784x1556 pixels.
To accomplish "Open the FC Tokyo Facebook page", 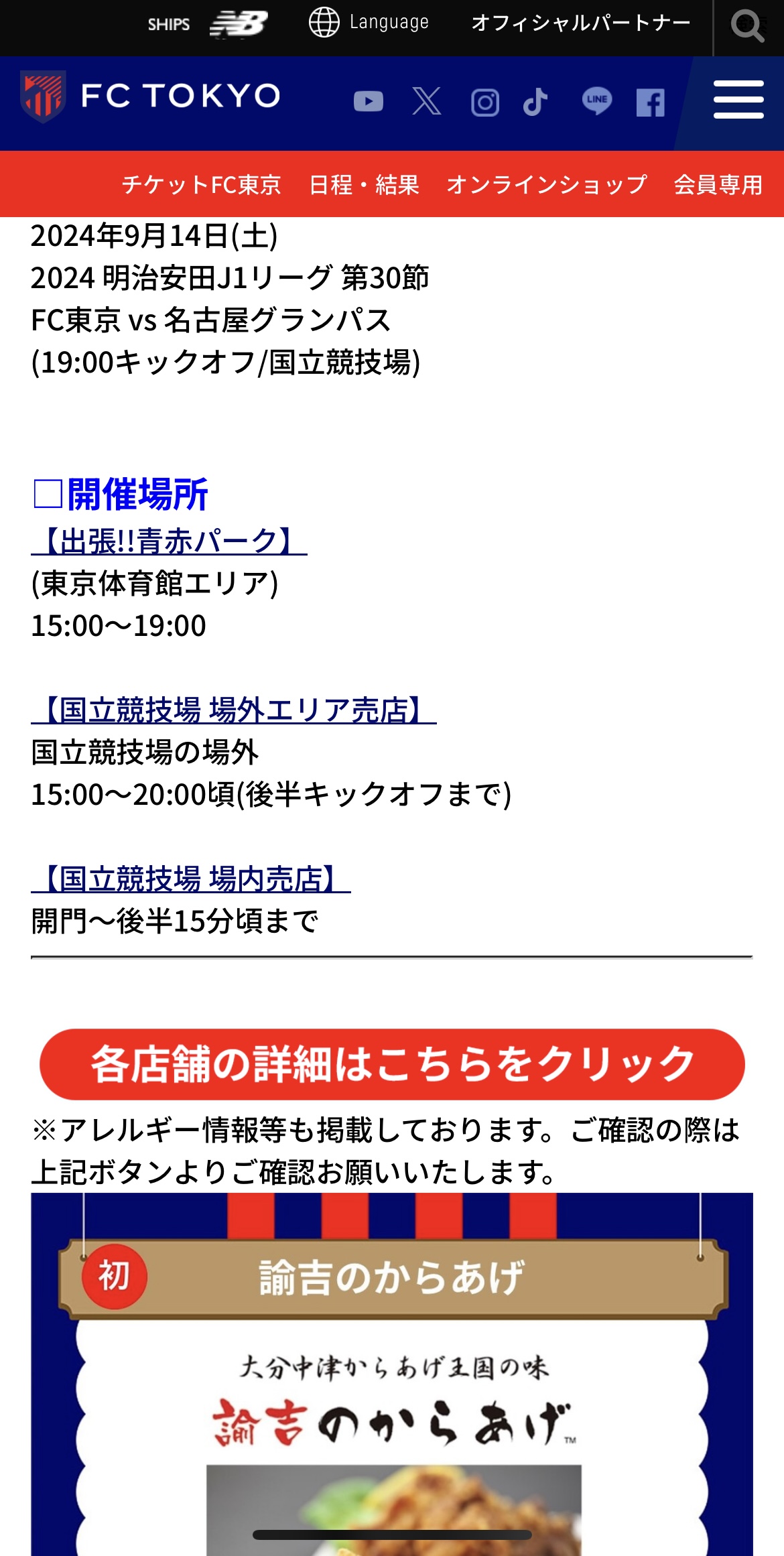I will pos(651,103).
